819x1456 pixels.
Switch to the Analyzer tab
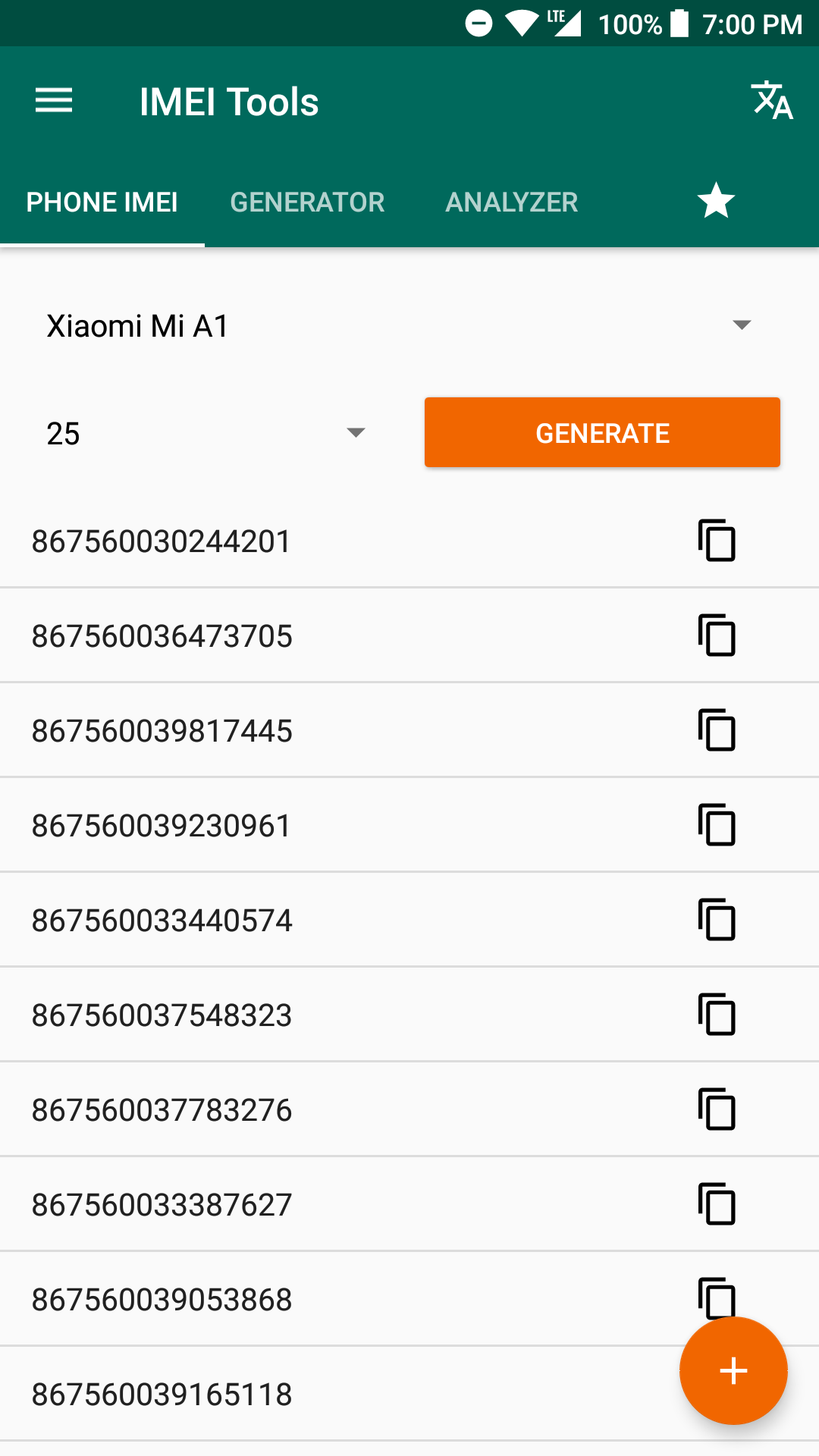[x=512, y=202]
